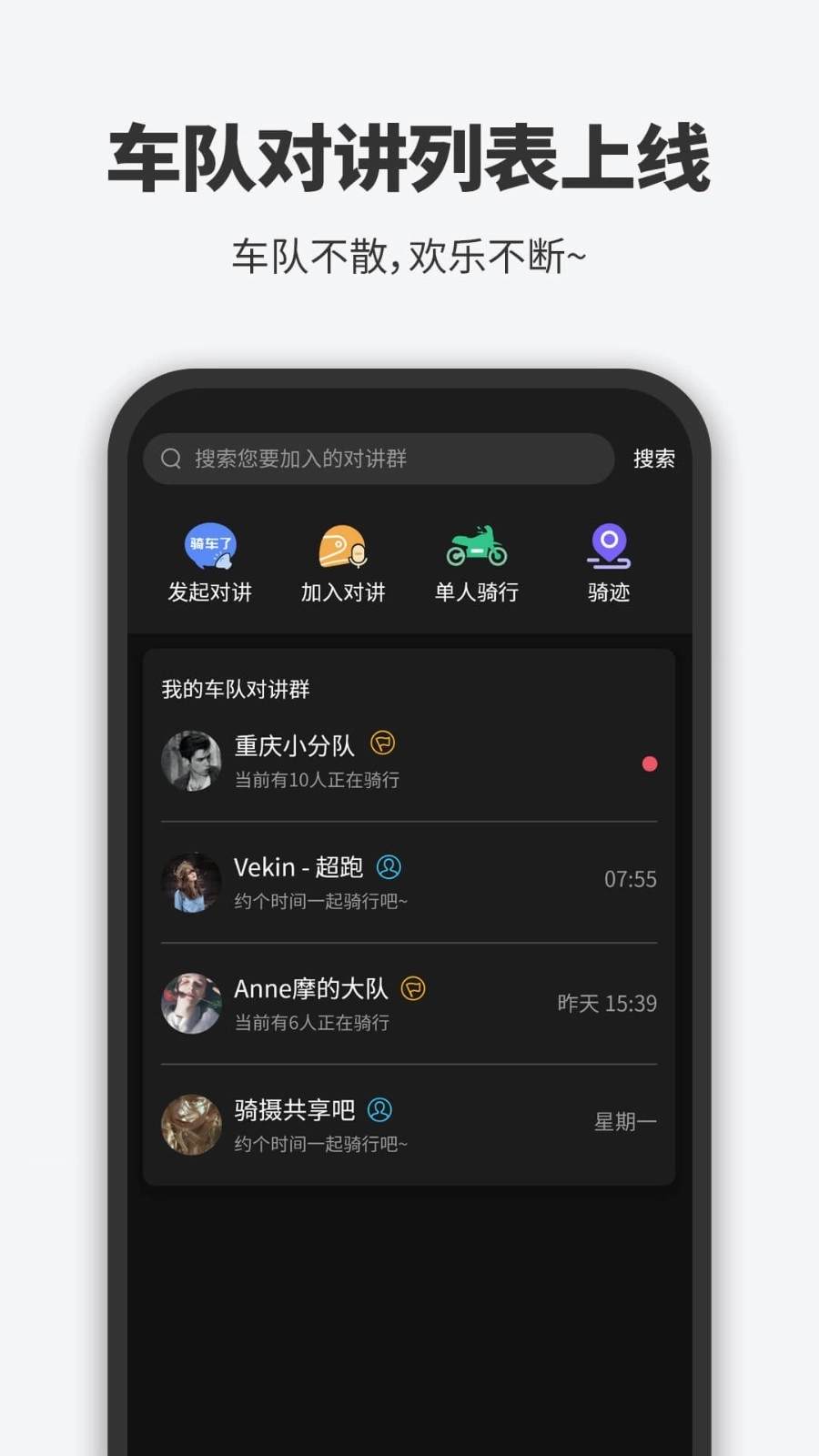The height and width of the screenshot is (1456, 819).
Task: Click the blue contact icon beside 骑摄共享吧
Action: [x=380, y=1111]
